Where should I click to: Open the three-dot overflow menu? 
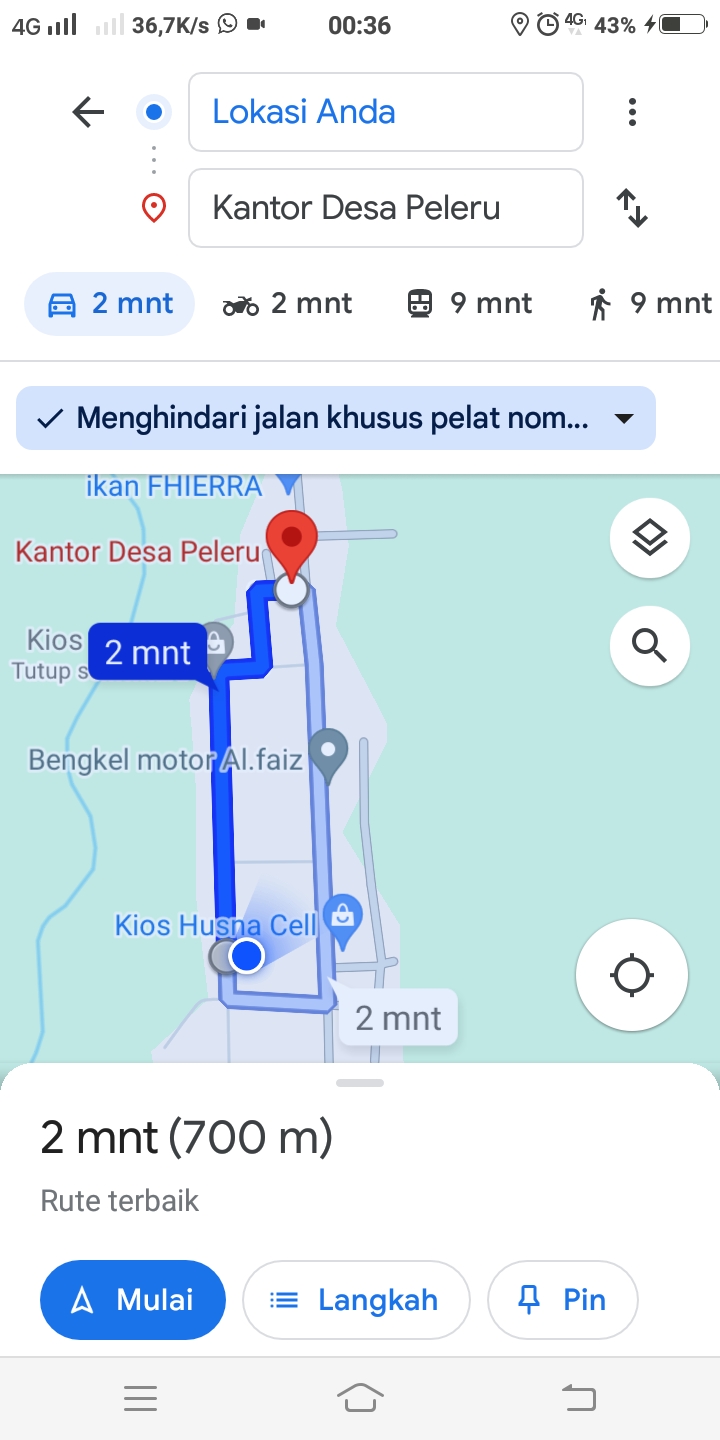tap(632, 112)
